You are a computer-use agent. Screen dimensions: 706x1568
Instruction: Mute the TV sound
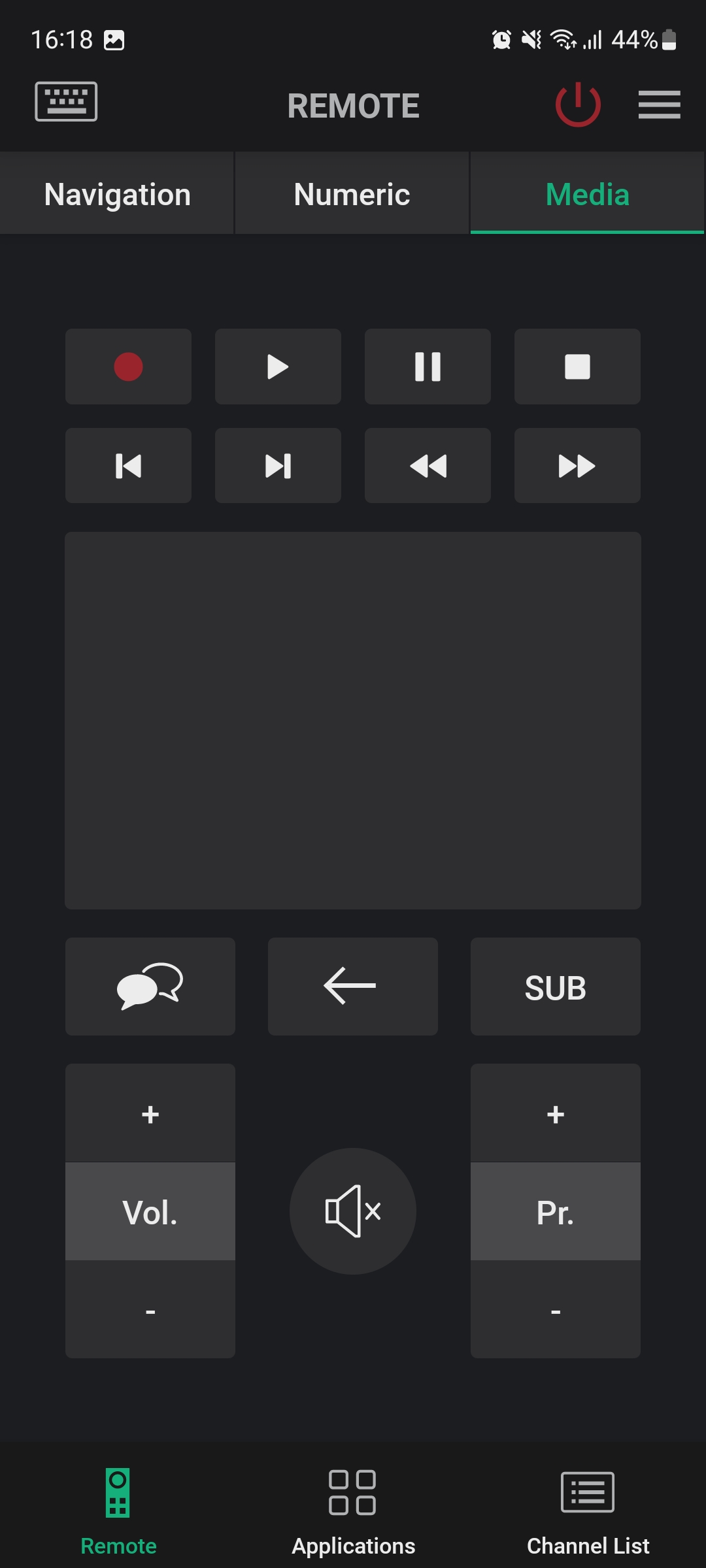point(352,1212)
